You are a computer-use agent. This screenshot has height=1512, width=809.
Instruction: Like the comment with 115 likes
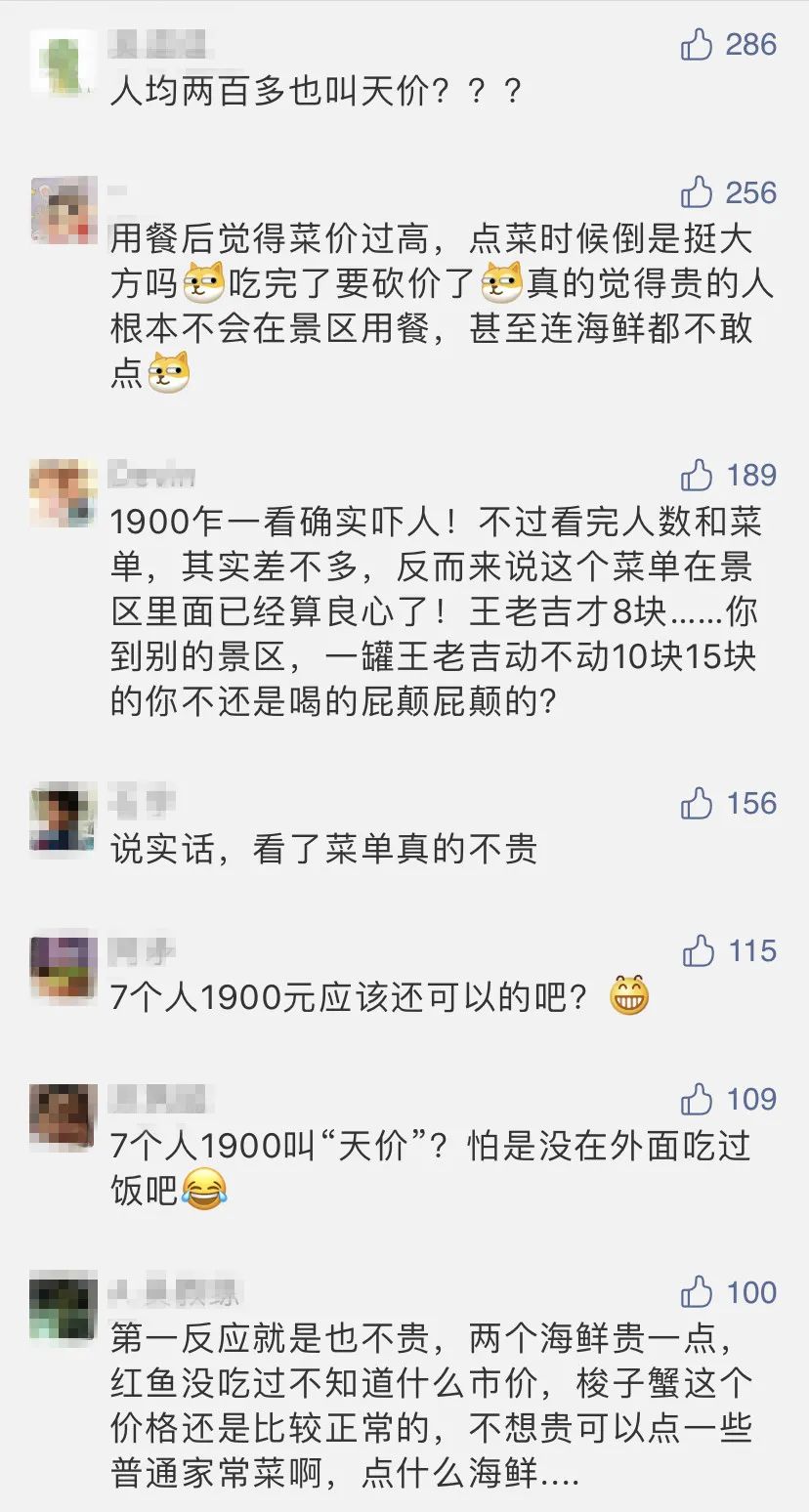click(697, 950)
